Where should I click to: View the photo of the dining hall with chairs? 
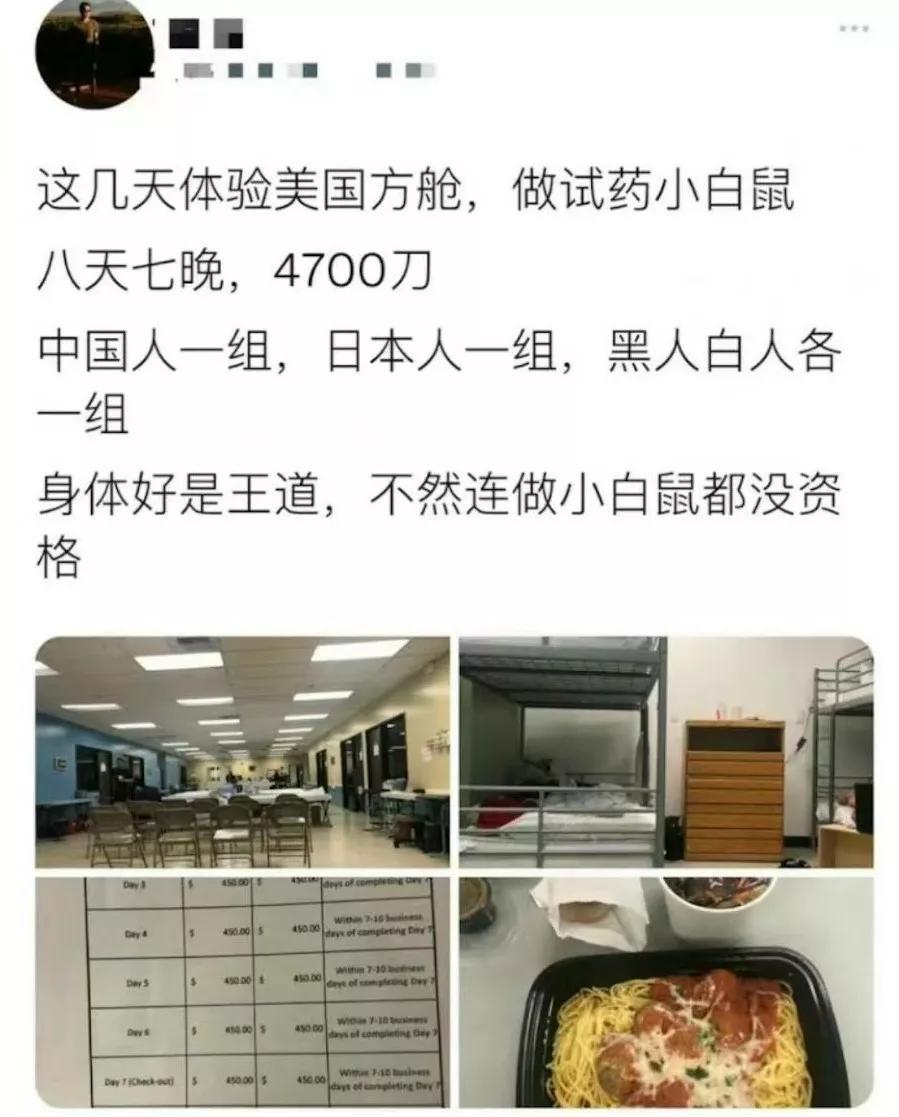point(242,751)
